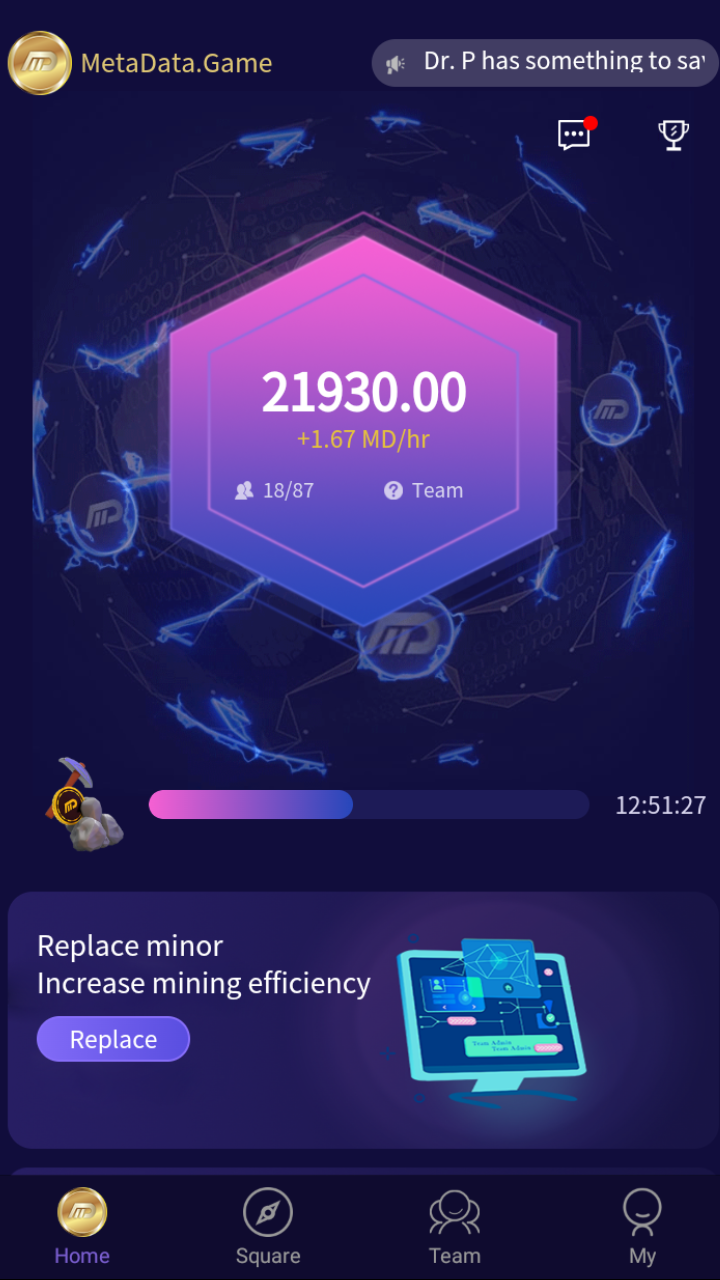Image resolution: width=720 pixels, height=1280 pixels.
Task: Switch to the Square tab
Action: pyautogui.click(x=268, y=1227)
